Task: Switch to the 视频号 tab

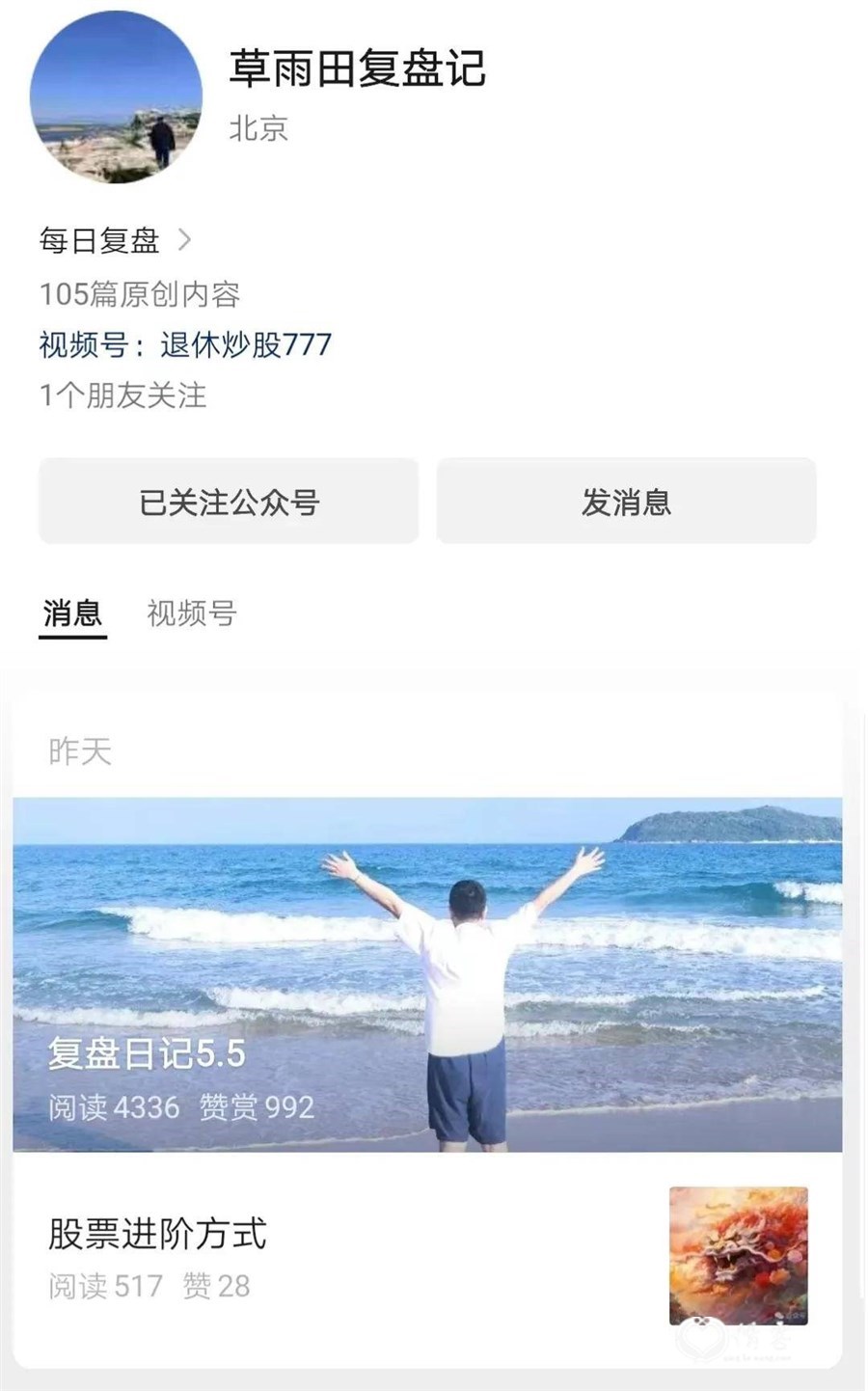Action: point(191,614)
